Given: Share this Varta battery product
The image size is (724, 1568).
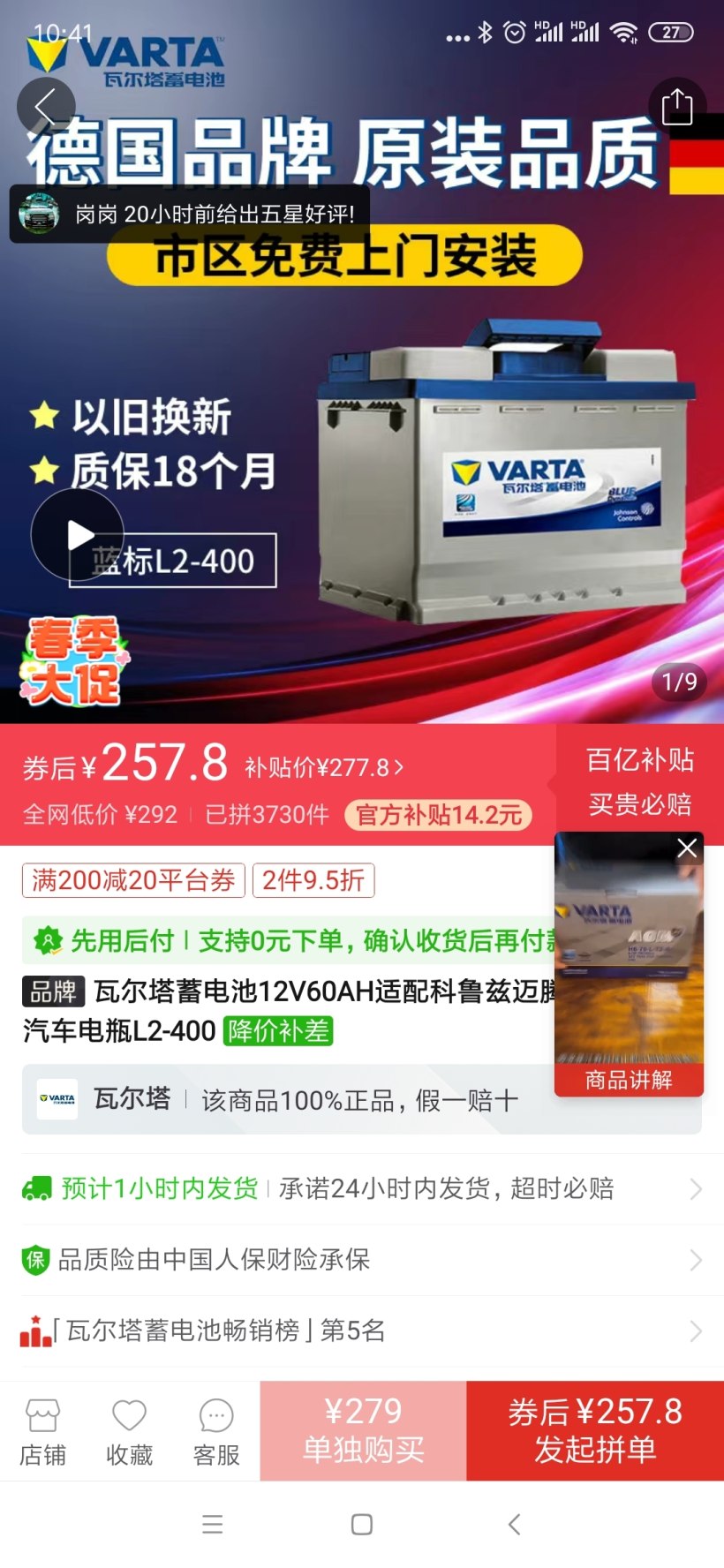Looking at the screenshot, I should 677,107.
